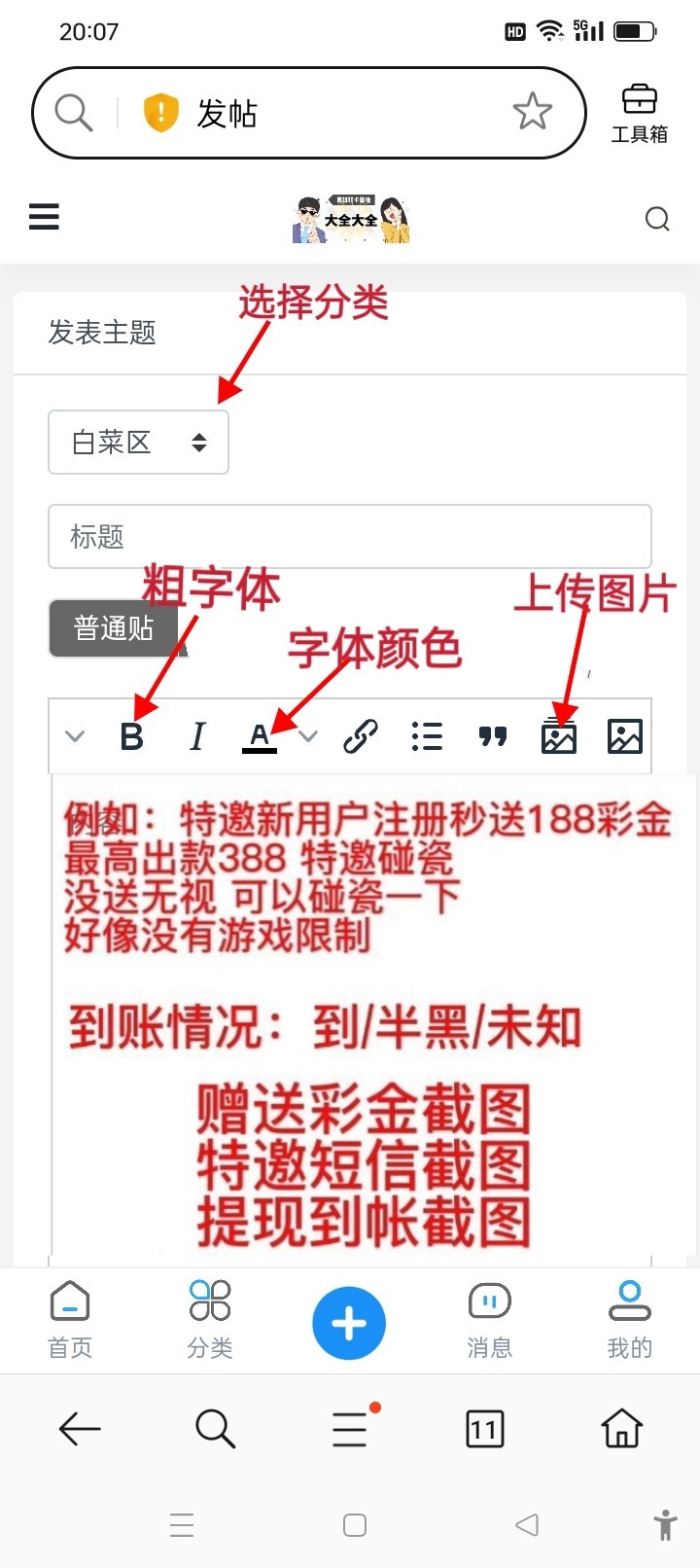Set the font color with A

[260, 737]
